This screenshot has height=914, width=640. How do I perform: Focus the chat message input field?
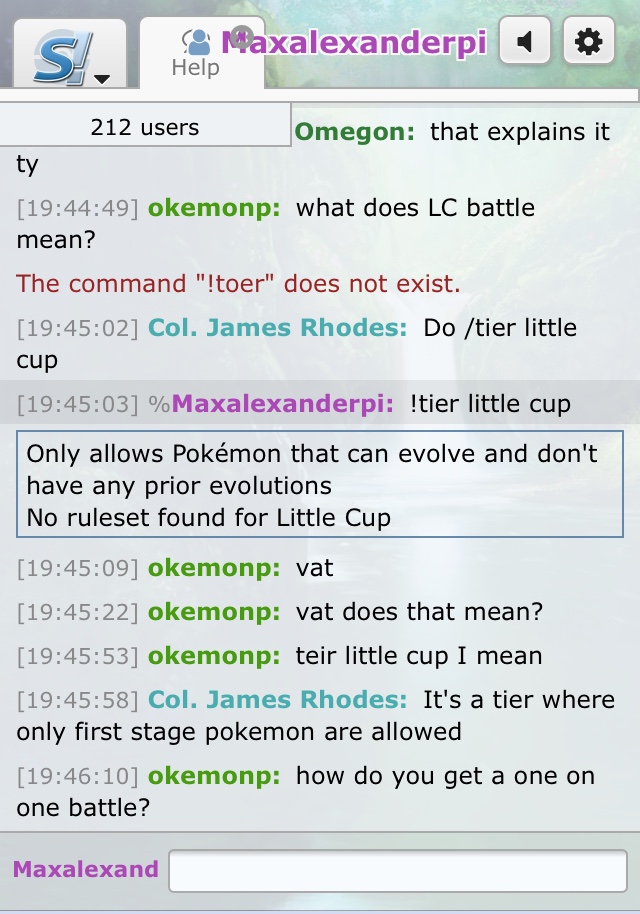pyautogui.click(x=397, y=870)
